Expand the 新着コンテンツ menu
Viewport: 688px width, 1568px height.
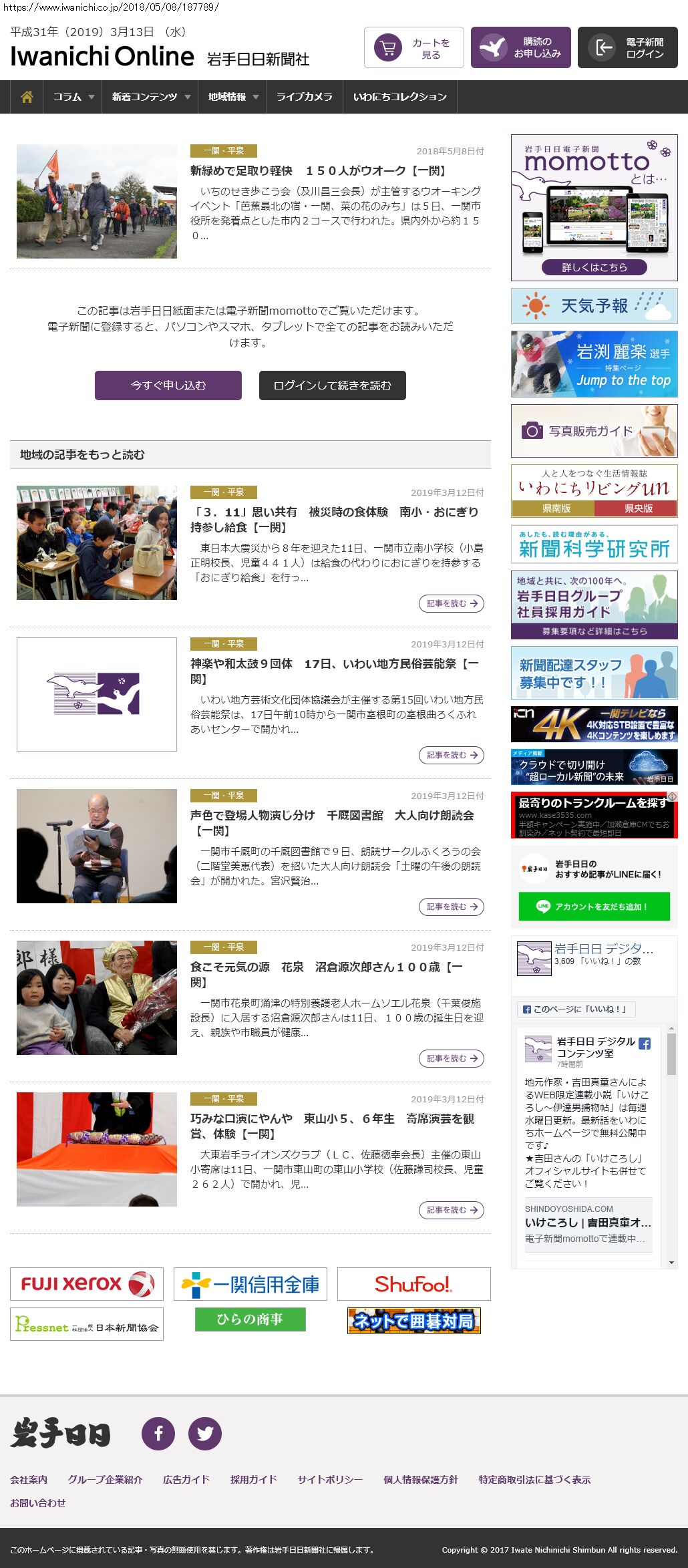(150, 97)
